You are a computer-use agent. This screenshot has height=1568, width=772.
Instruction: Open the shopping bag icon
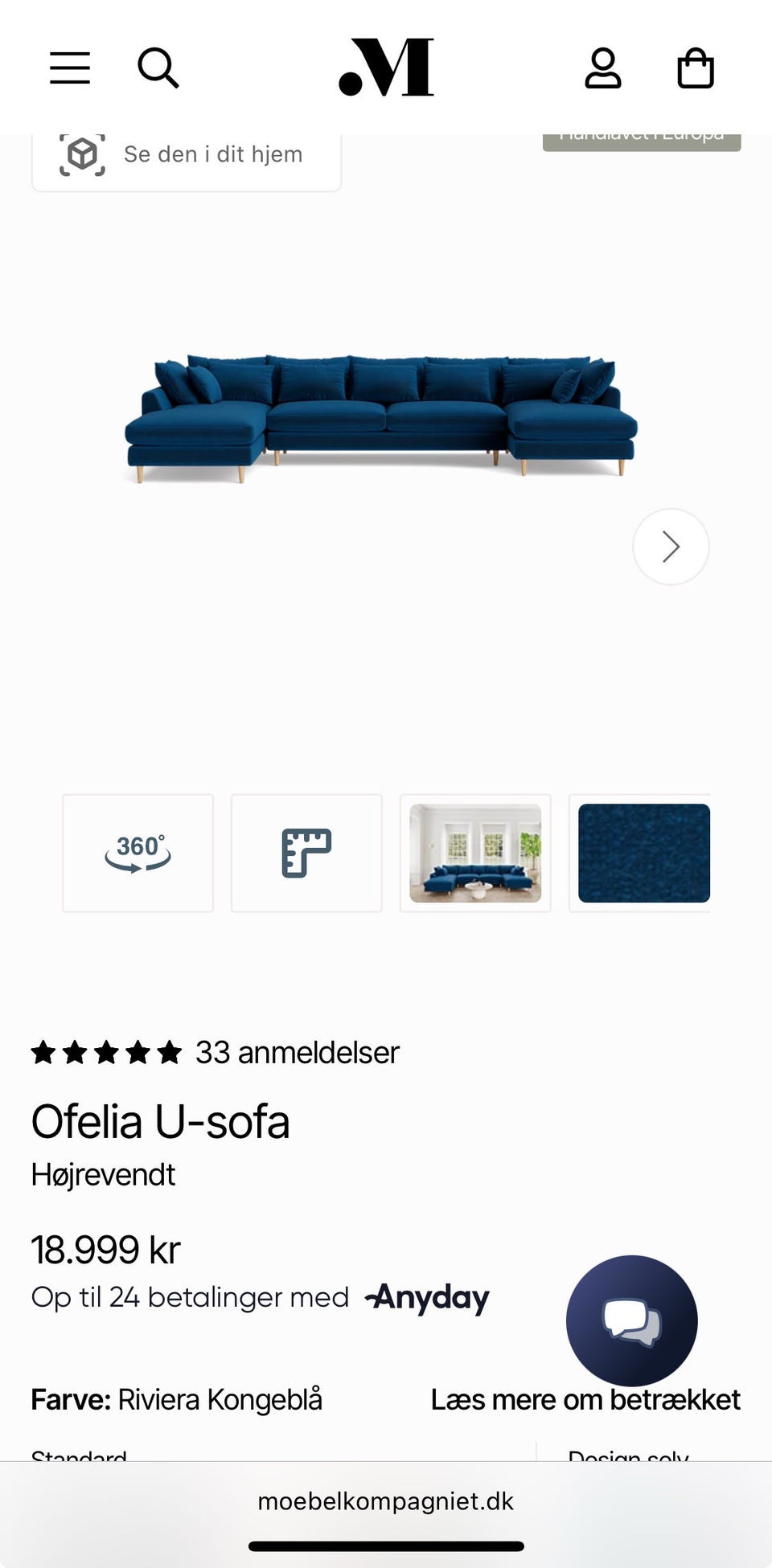(696, 68)
